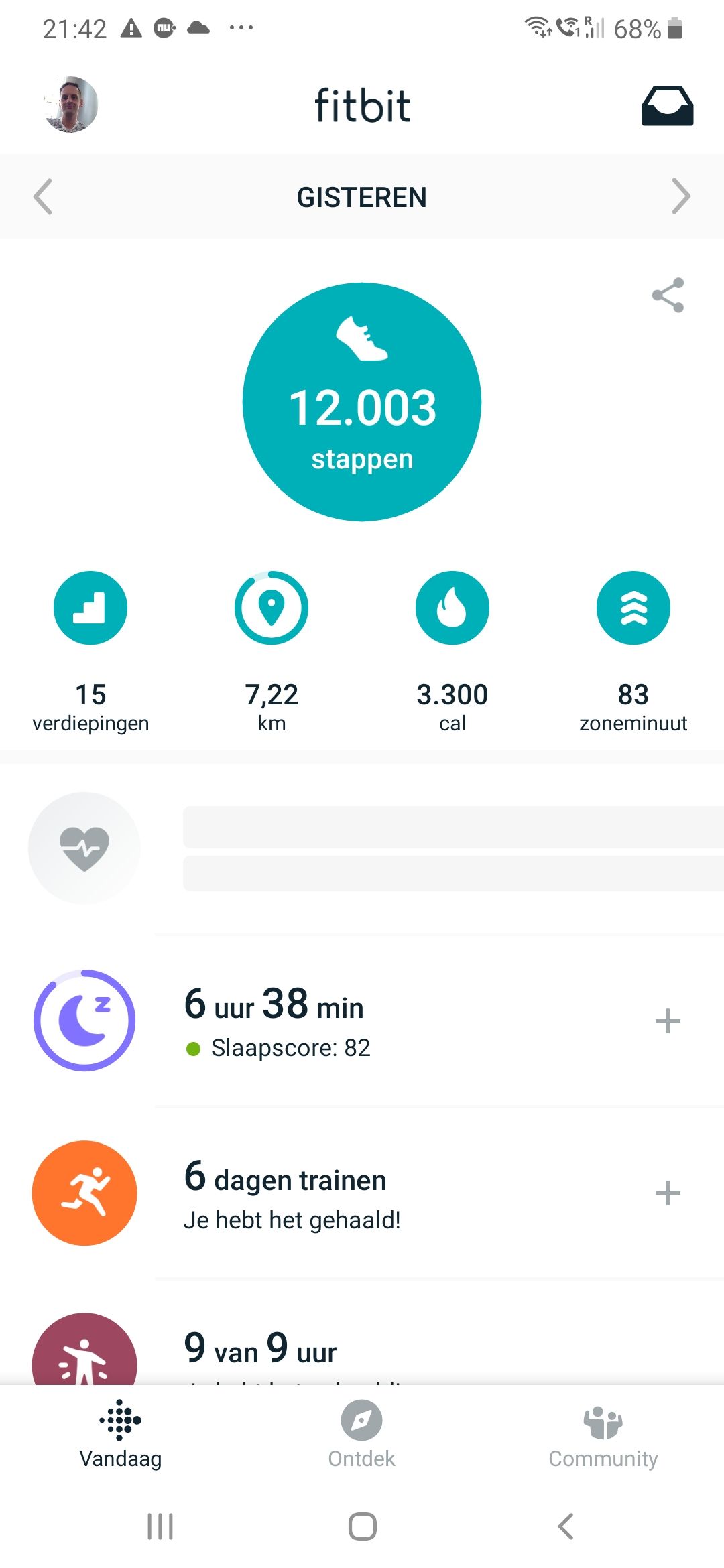Select the floors climbed (verdiepingen) icon
Viewport: 724px width, 1568px height.
point(90,607)
